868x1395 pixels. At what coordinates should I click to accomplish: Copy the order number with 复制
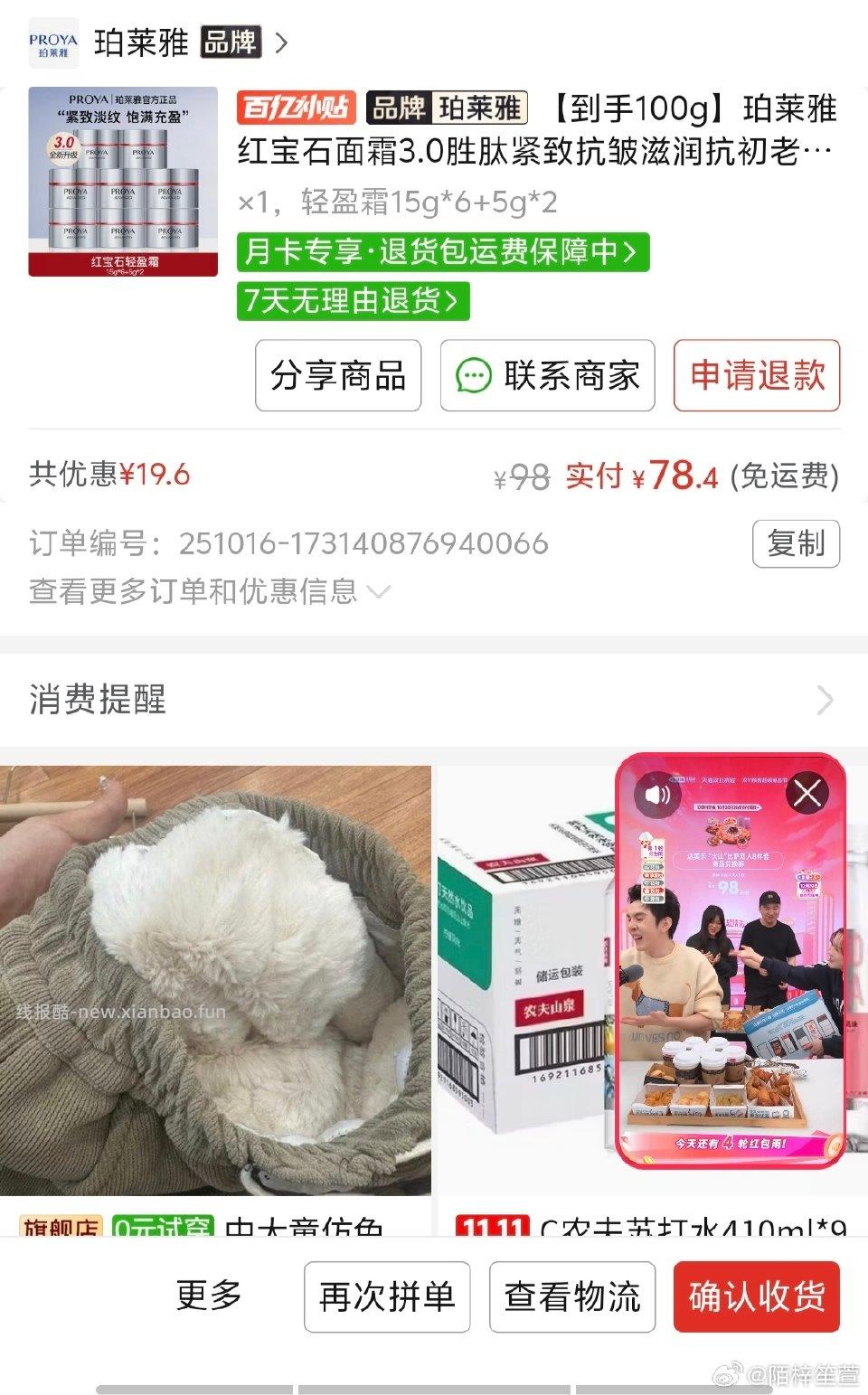pos(796,544)
